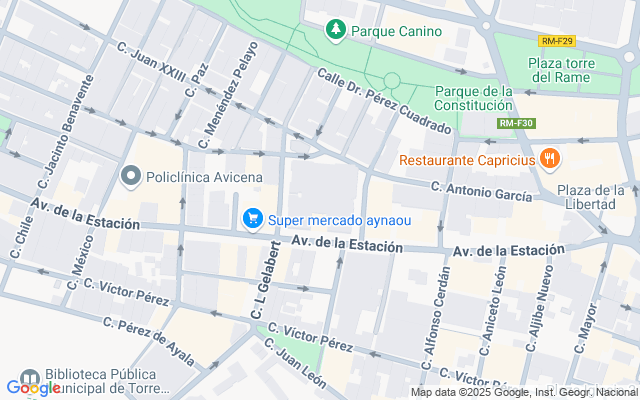Open the Restaurante Capricius restaurant marker

pos(549,159)
